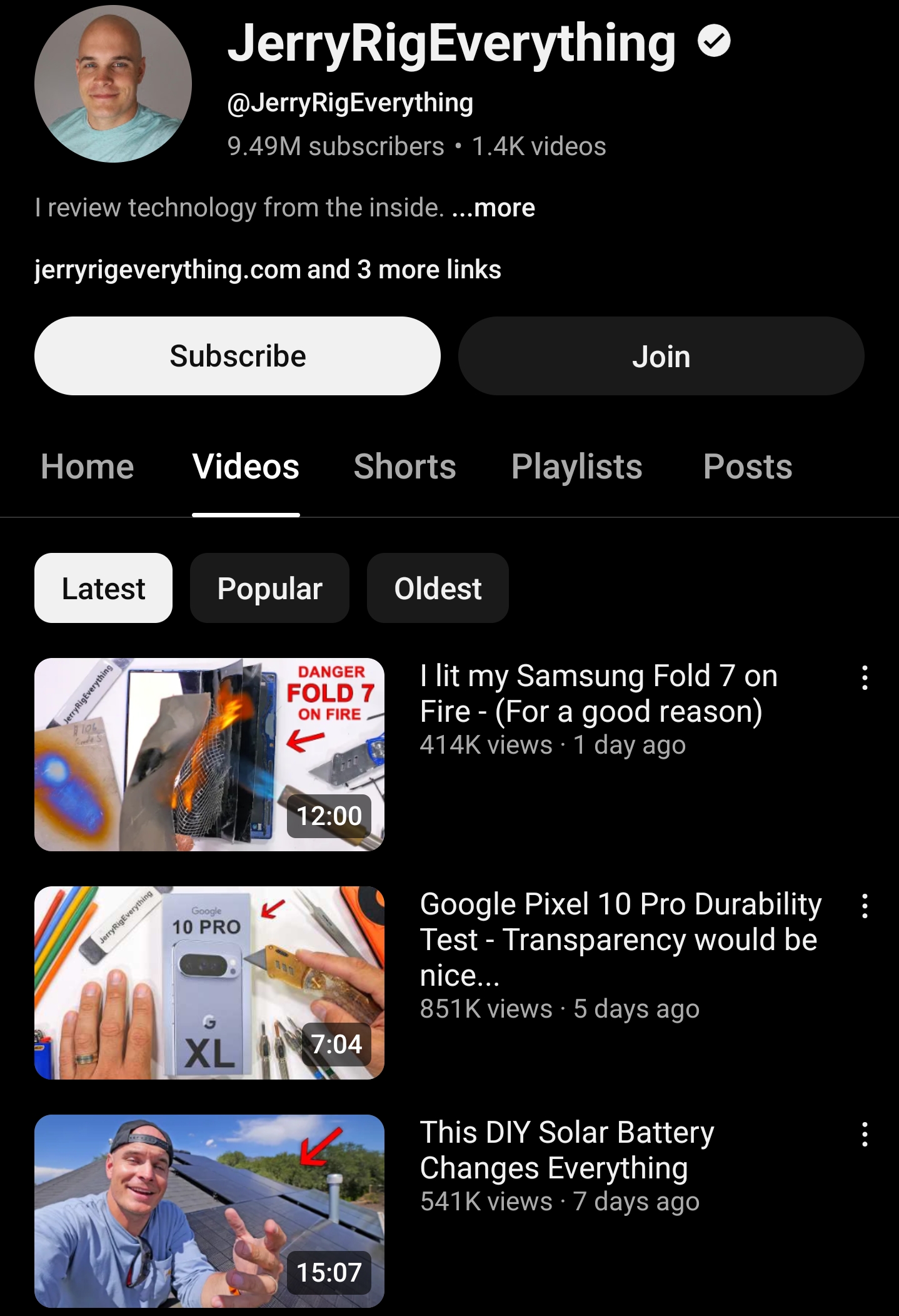Viewport: 899px width, 1316px height.
Task: Tap the JerryRigEverything channel avatar
Action: (x=113, y=84)
